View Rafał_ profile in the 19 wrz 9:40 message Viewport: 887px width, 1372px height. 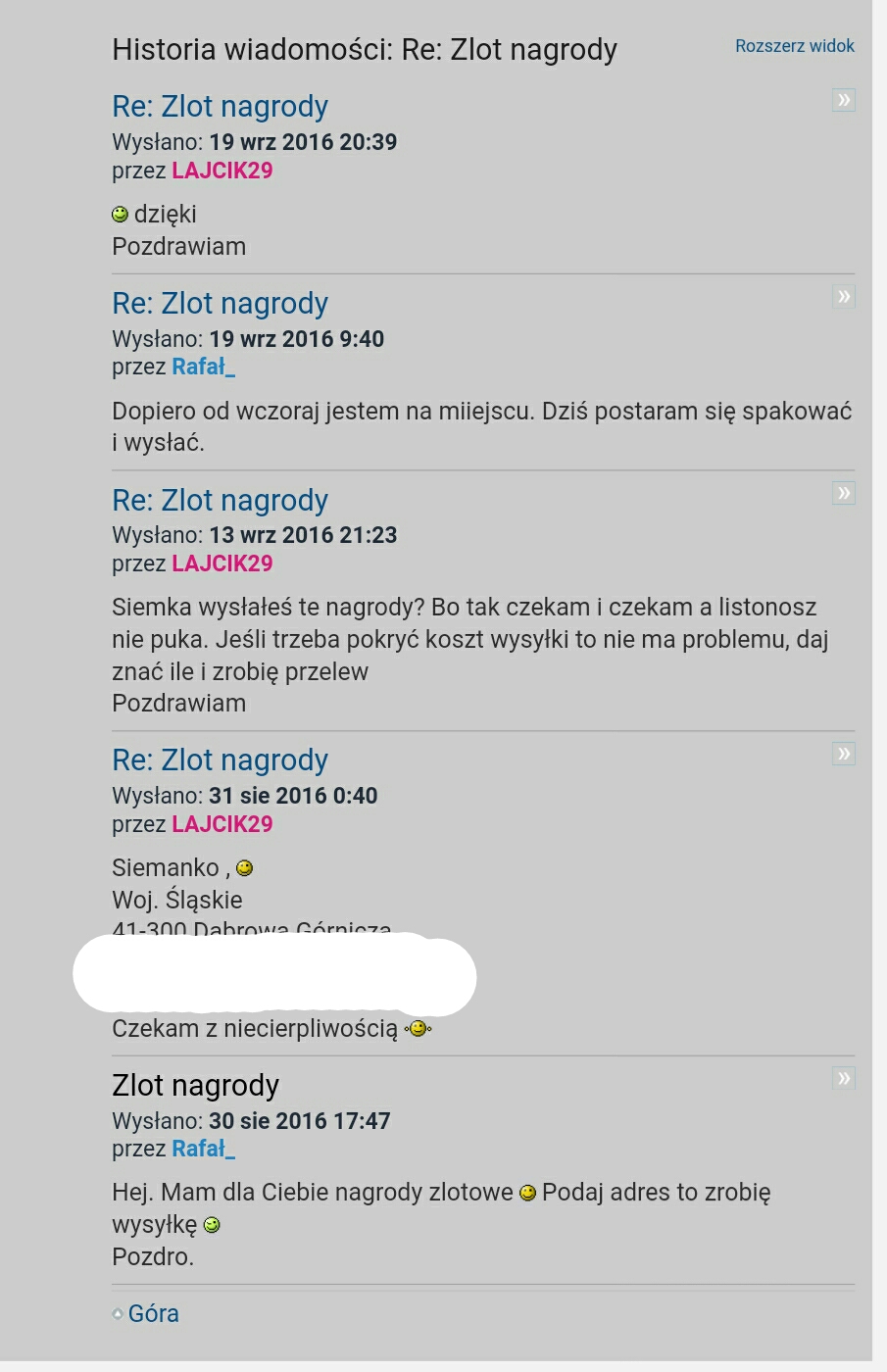click(x=203, y=367)
